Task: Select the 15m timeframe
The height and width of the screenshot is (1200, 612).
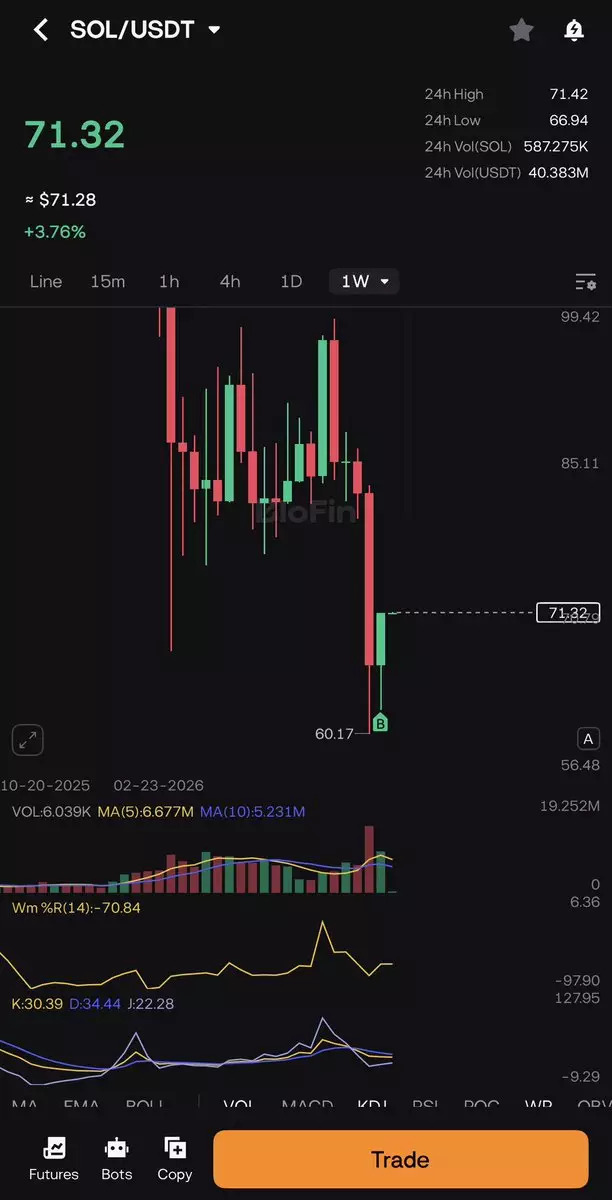Action: click(x=108, y=281)
